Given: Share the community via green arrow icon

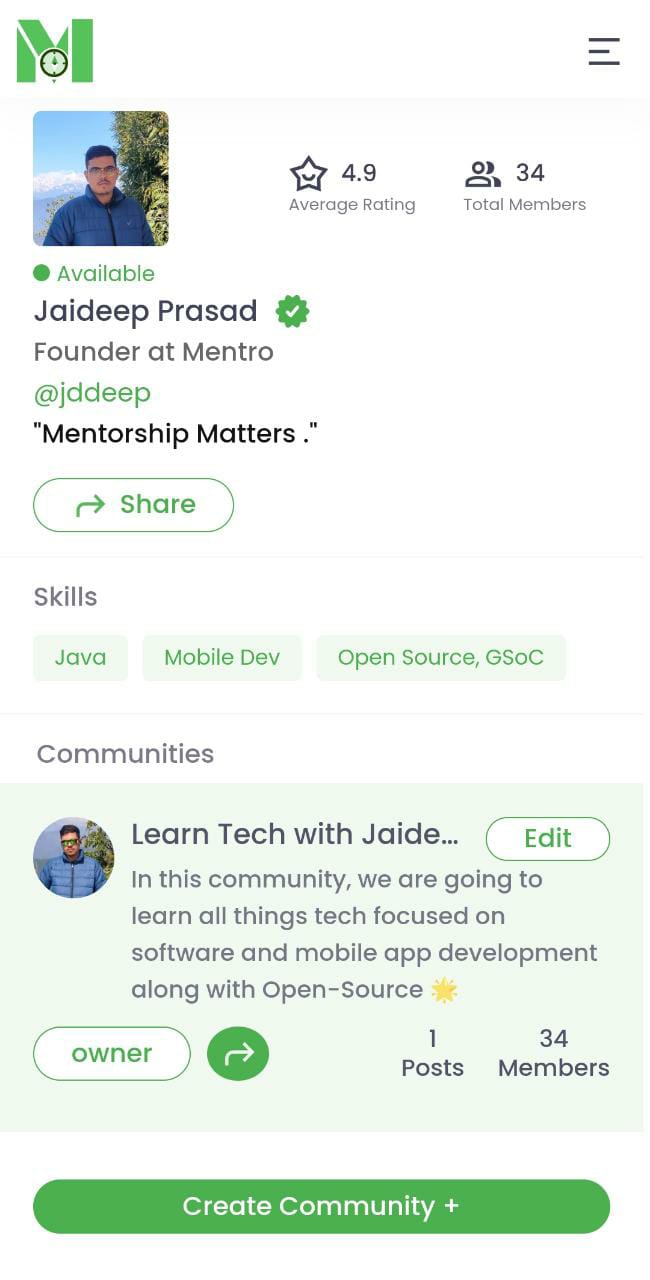Looking at the screenshot, I should point(238,1053).
